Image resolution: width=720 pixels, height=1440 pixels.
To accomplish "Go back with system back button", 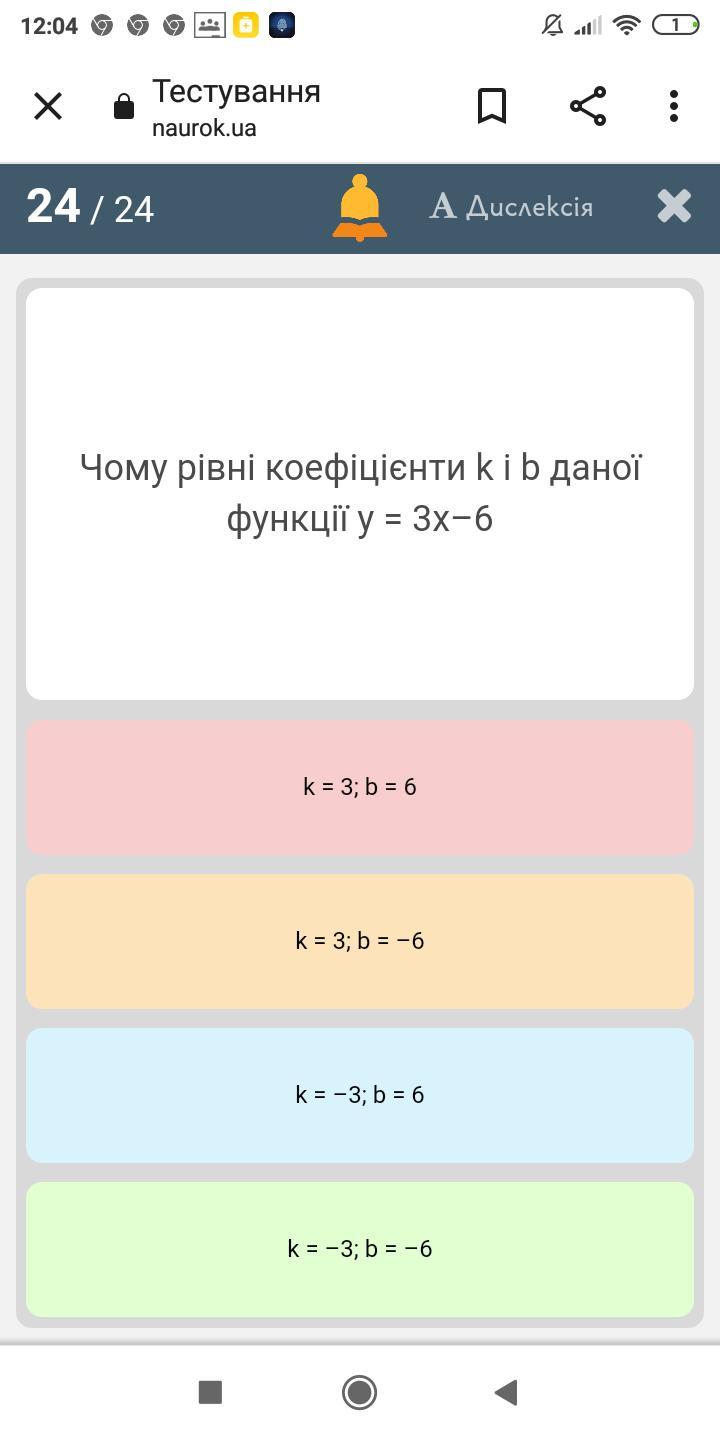I will (x=506, y=1392).
